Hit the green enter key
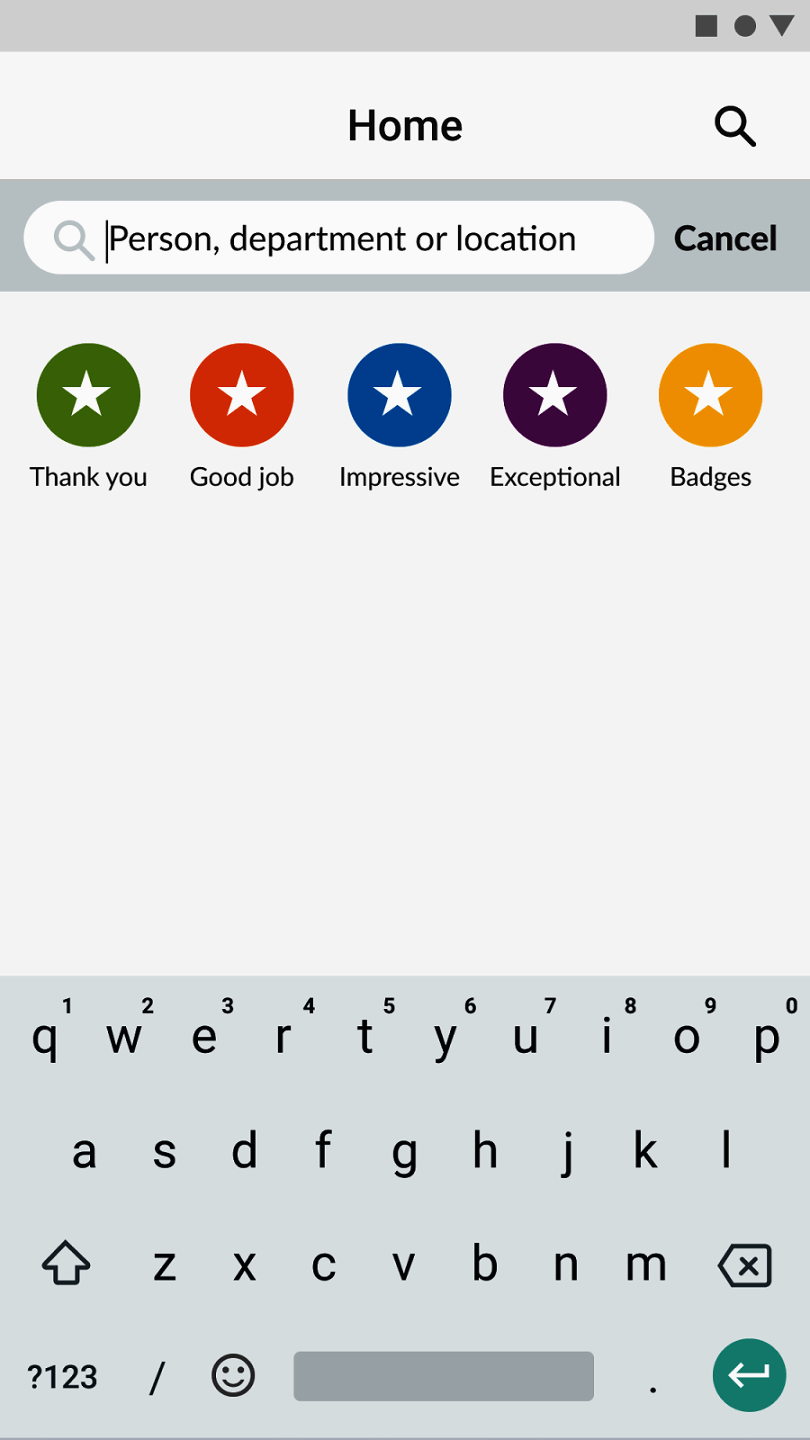 pyautogui.click(x=749, y=1376)
